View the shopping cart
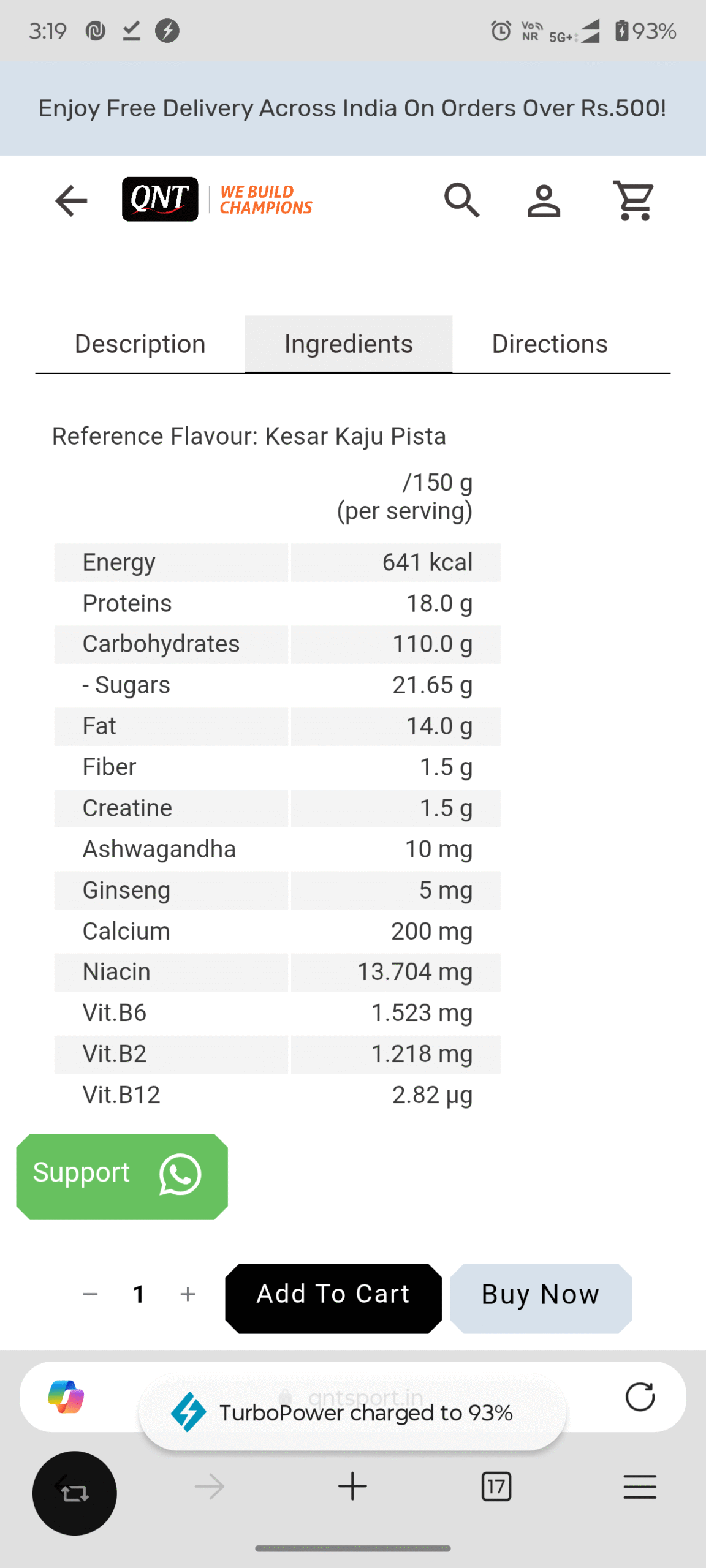This screenshot has height=1568, width=706. click(634, 200)
